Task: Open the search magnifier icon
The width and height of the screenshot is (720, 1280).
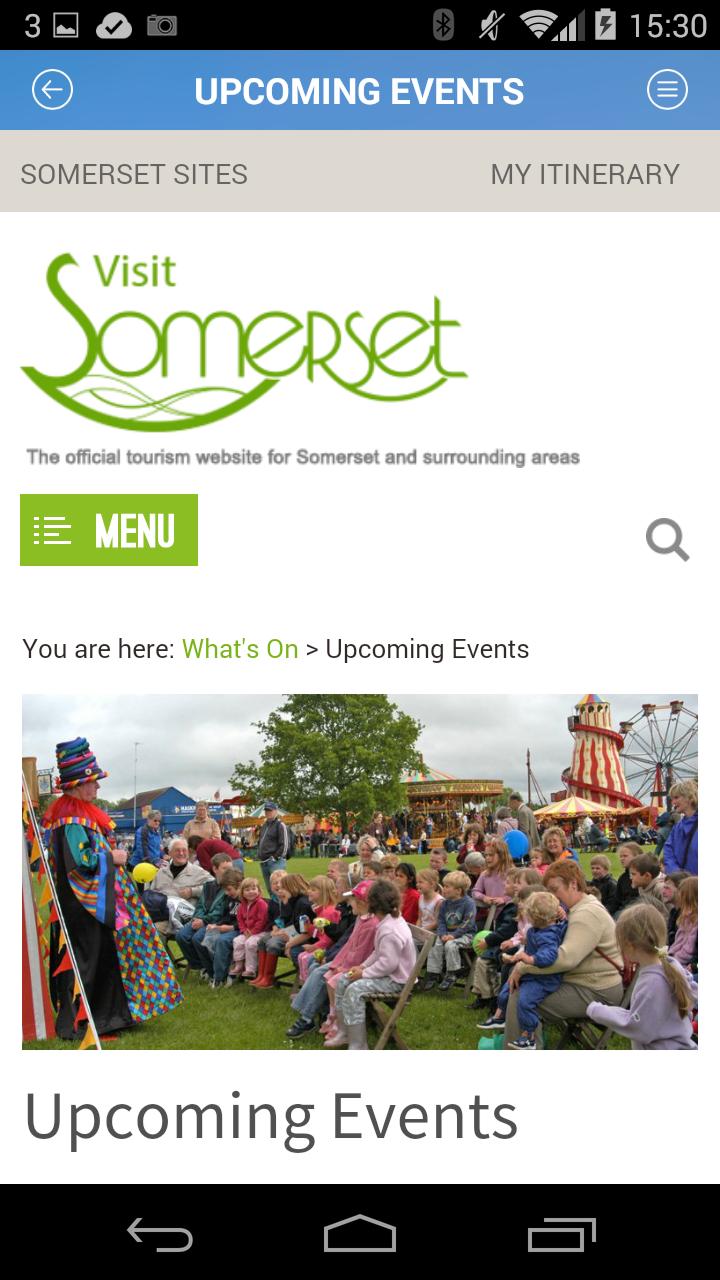Action: [667, 540]
